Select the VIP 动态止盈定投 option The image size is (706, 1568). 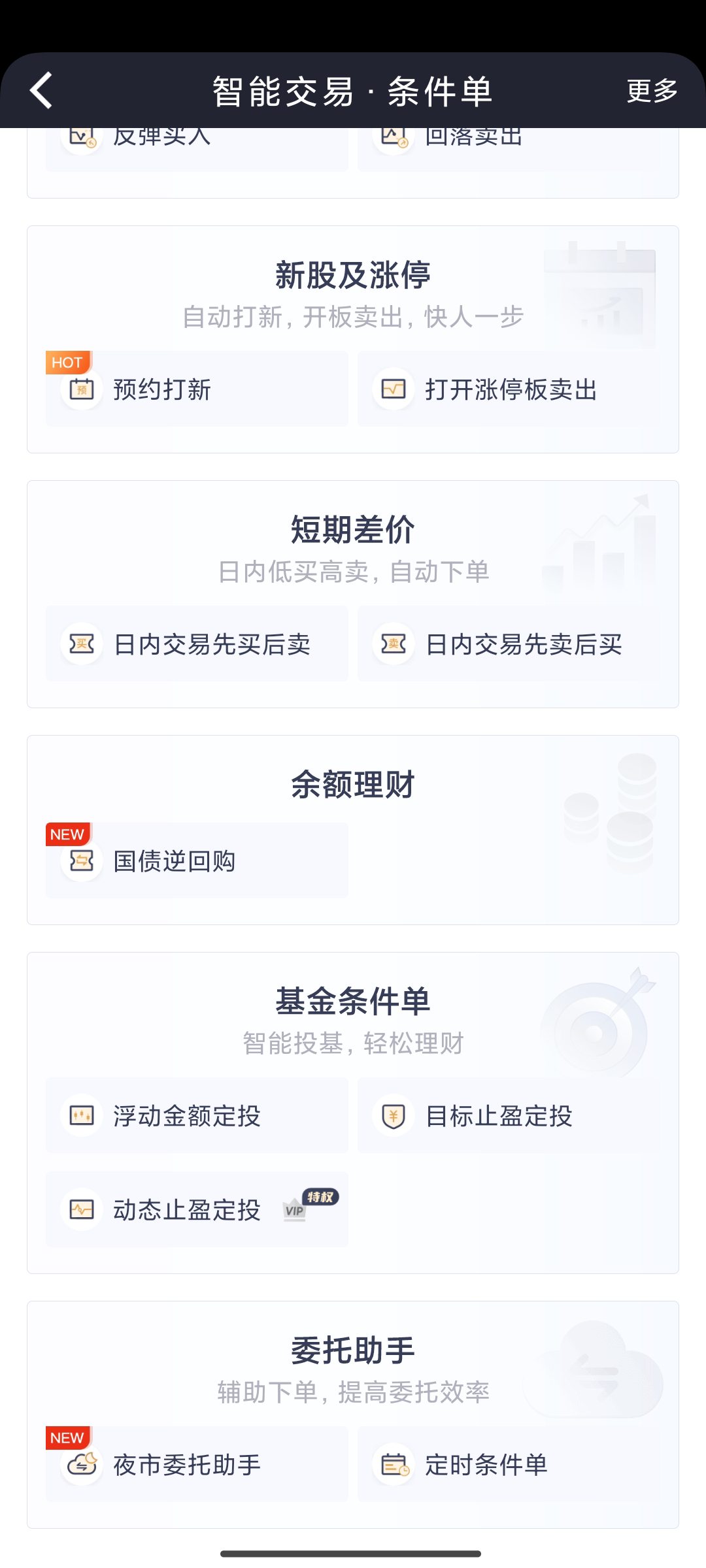pyautogui.click(x=197, y=1210)
